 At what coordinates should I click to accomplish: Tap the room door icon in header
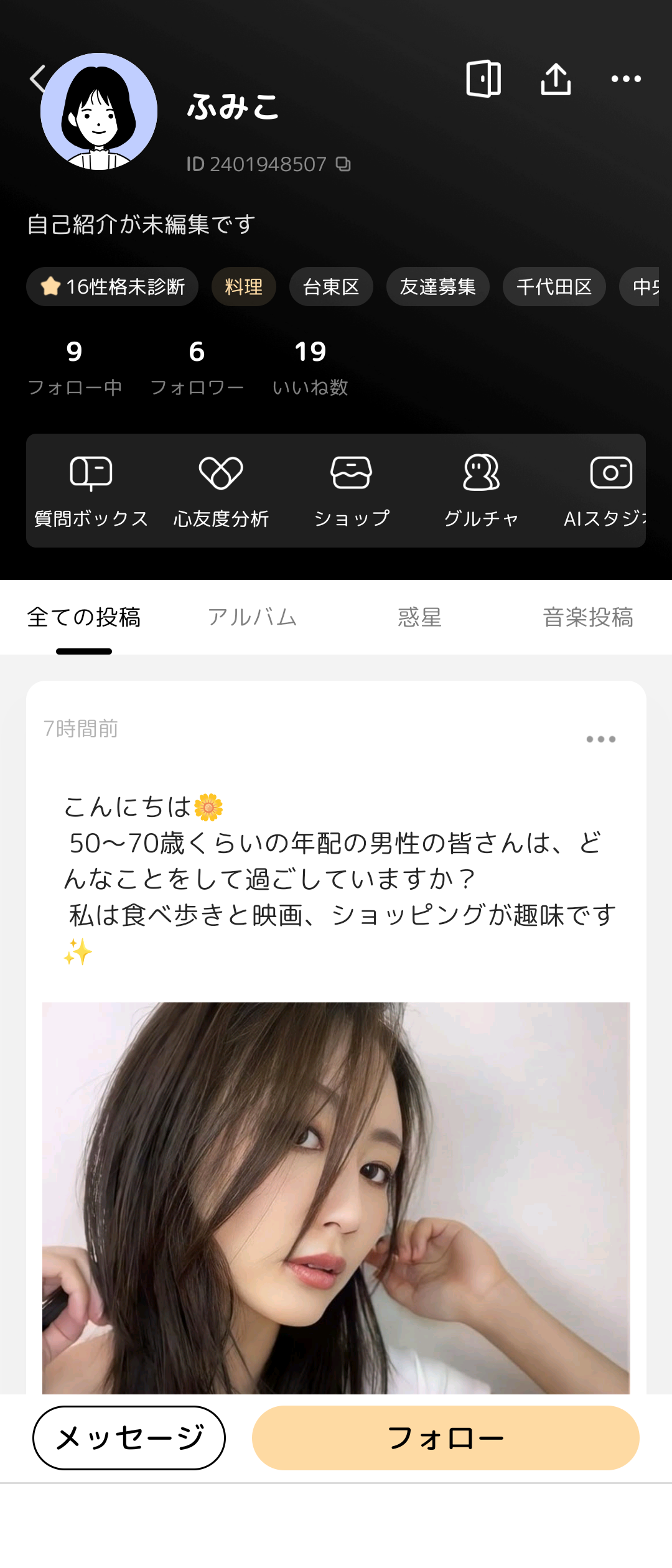(x=483, y=79)
